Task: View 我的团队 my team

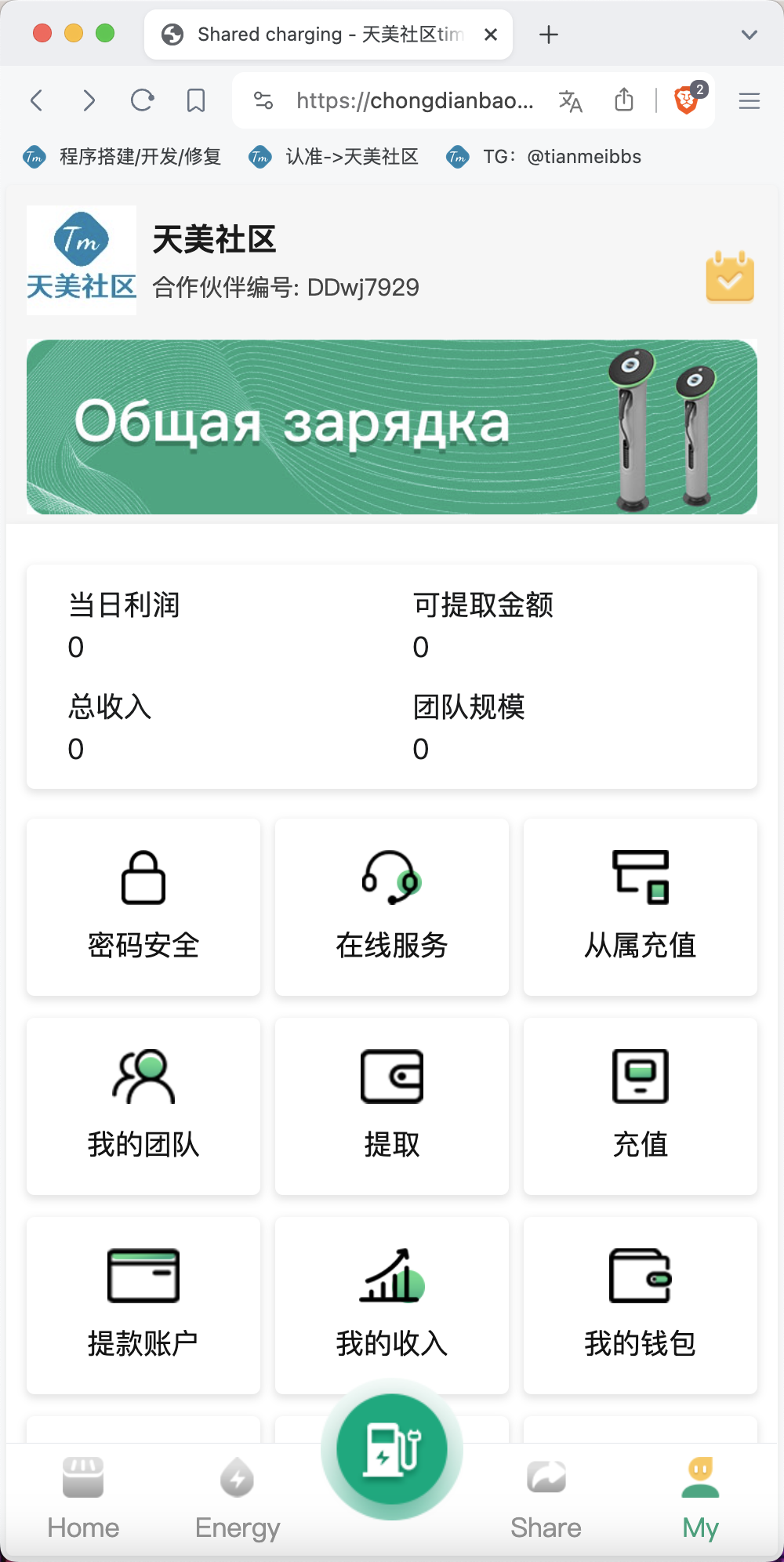Action: pos(143,1106)
